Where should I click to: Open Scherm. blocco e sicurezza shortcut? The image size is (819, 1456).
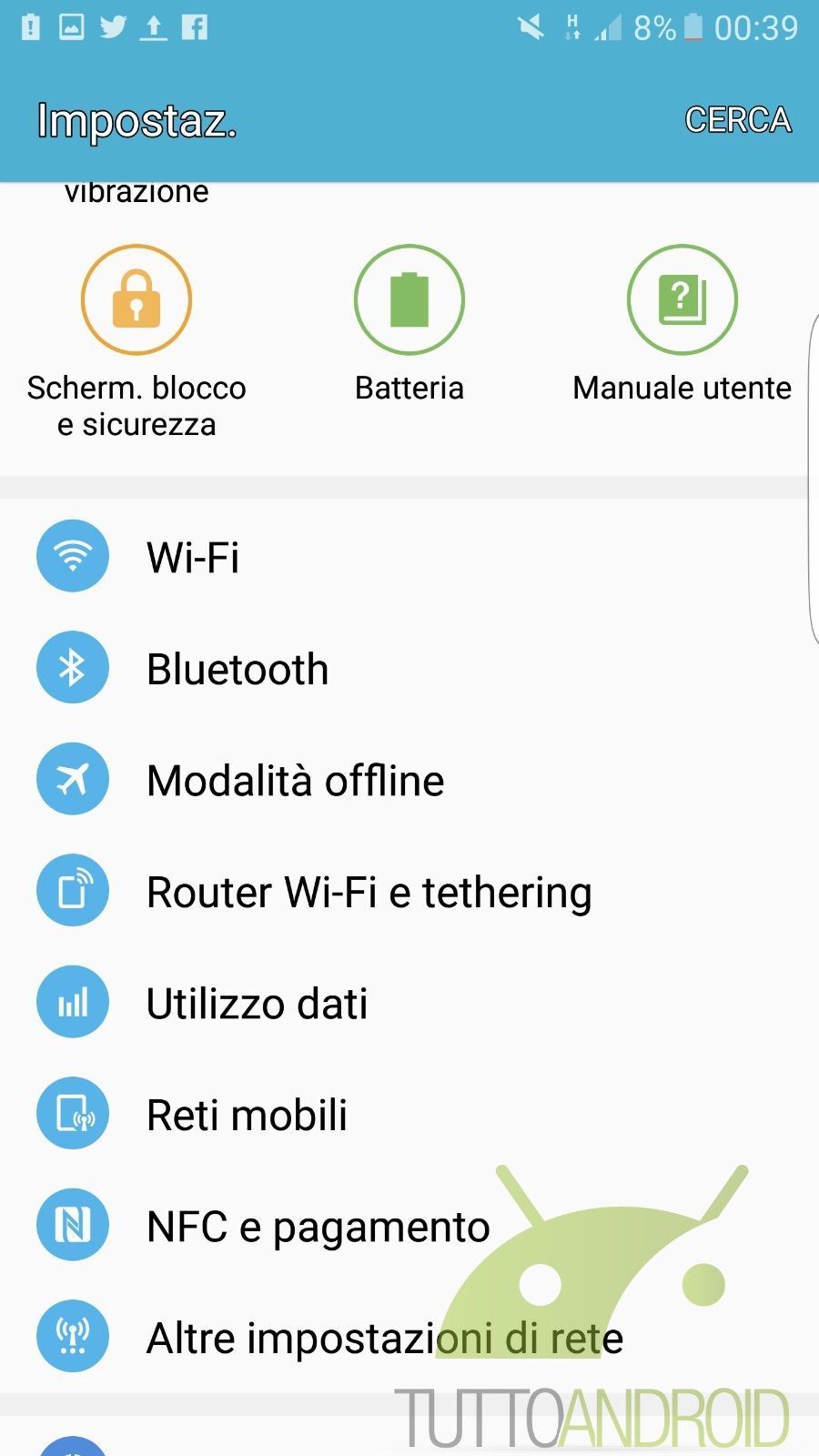(136, 342)
